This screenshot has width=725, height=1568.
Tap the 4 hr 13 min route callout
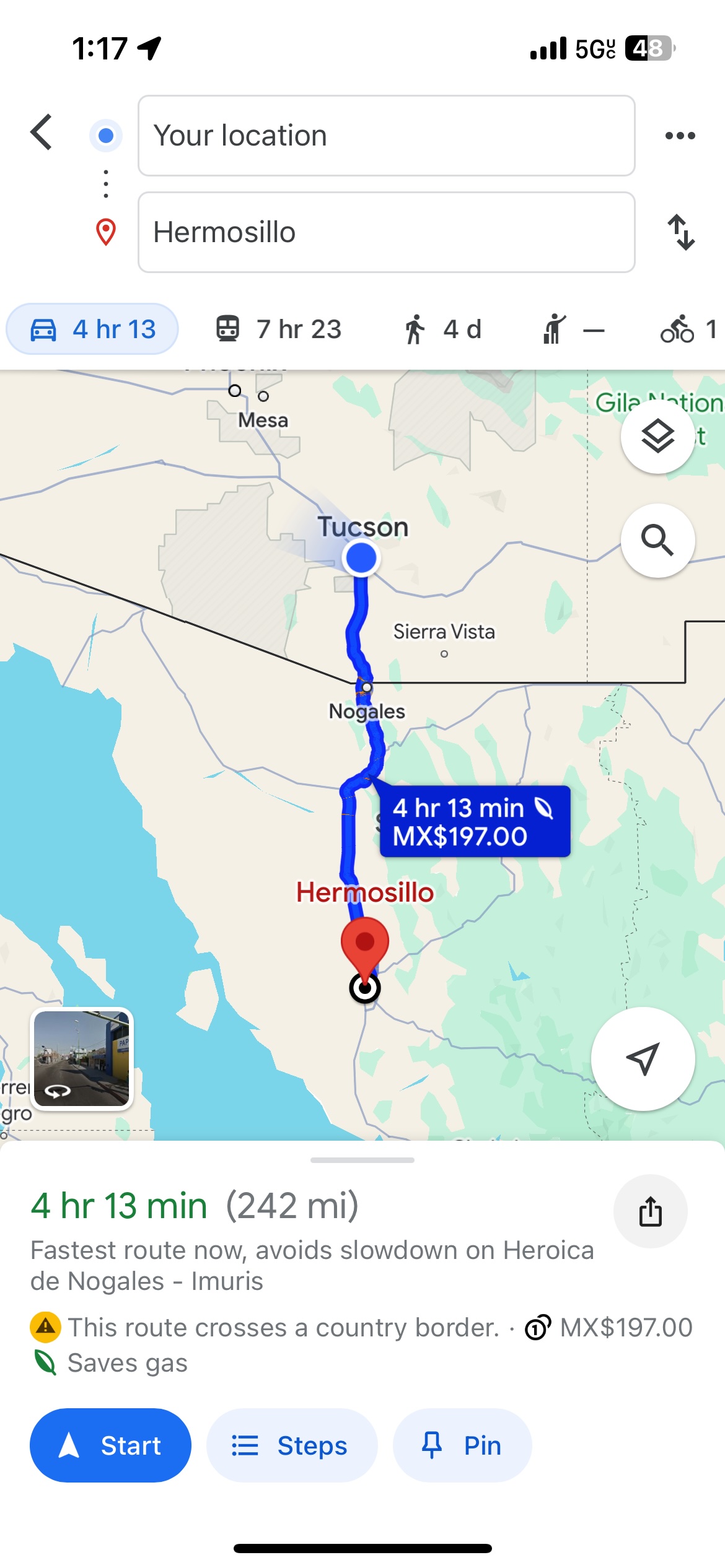[x=474, y=822]
